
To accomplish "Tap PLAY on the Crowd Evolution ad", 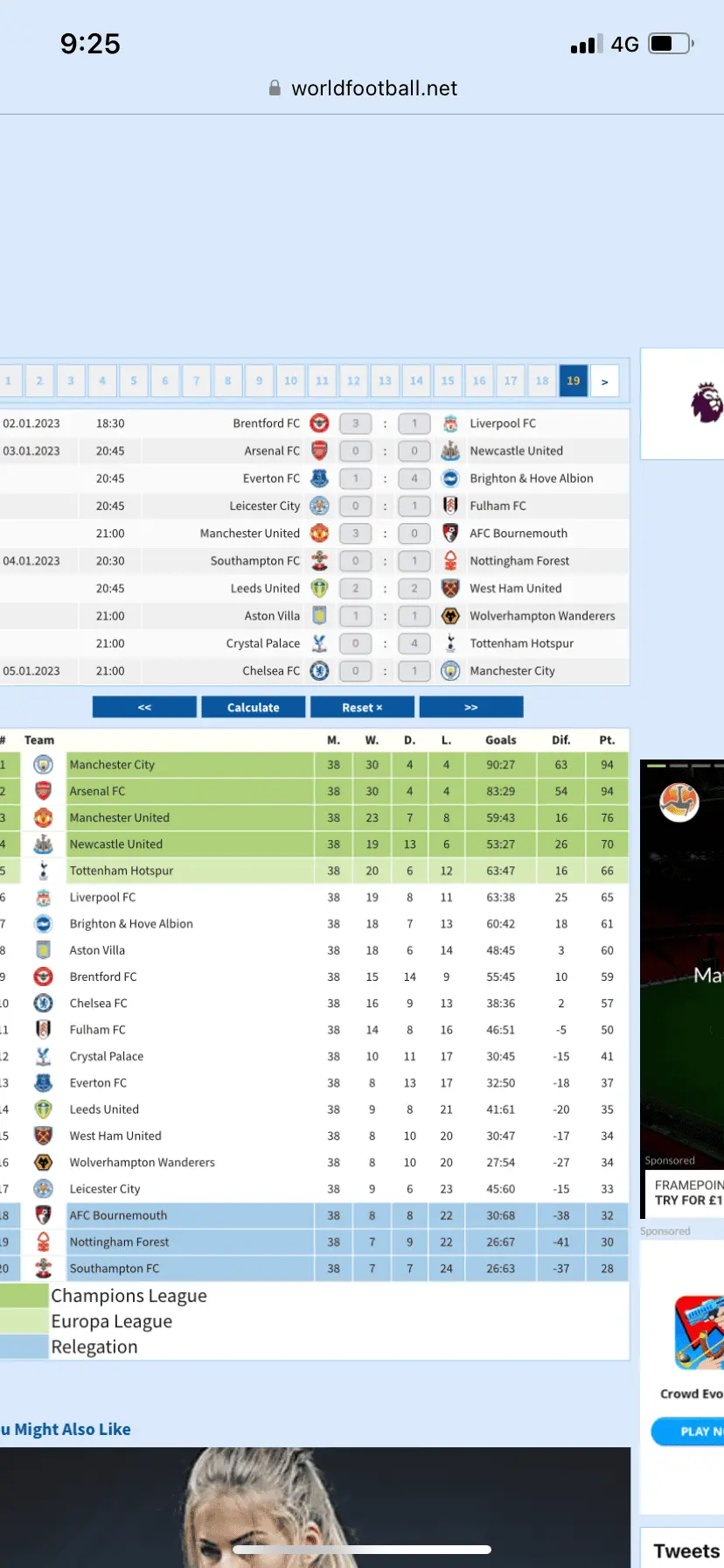I will point(689,1431).
